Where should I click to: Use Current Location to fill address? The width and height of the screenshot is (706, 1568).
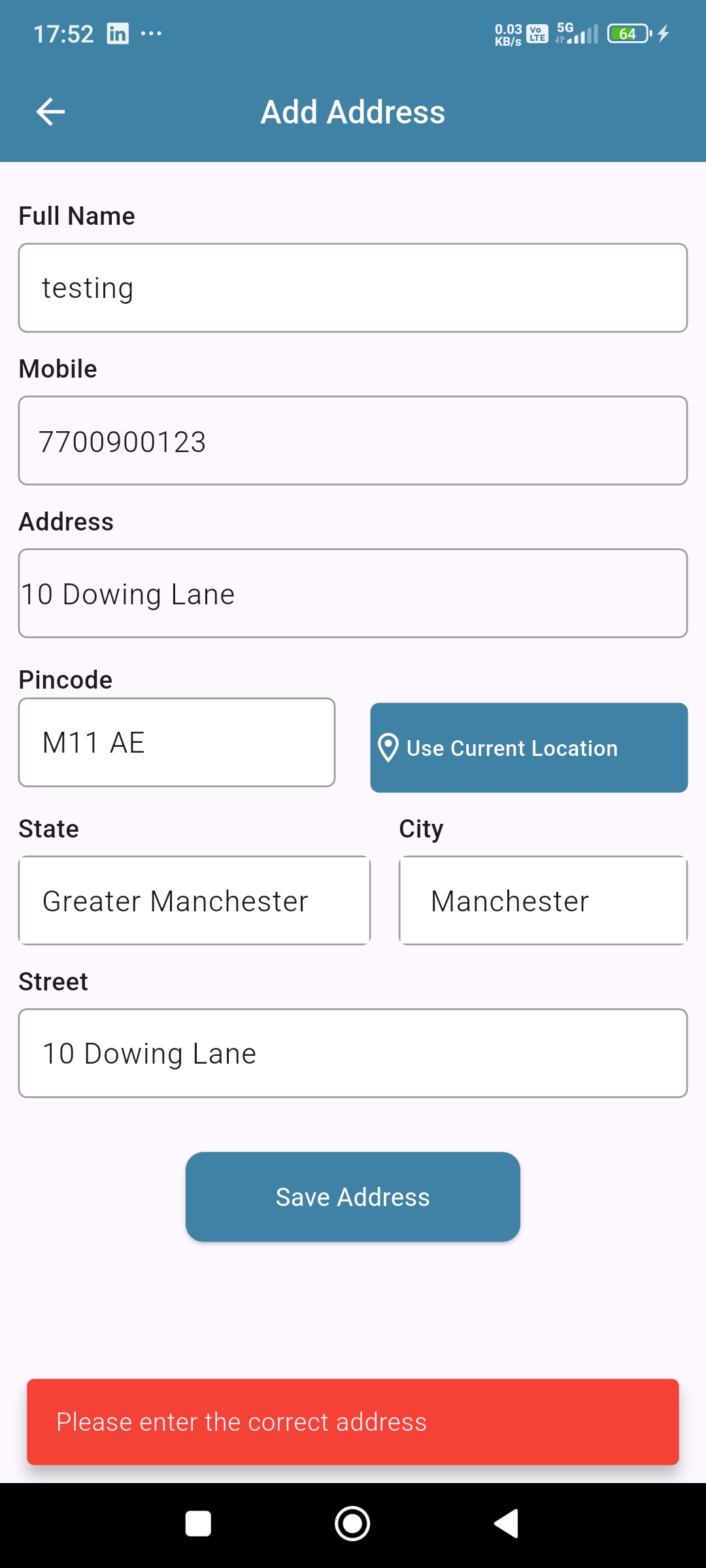coord(529,748)
